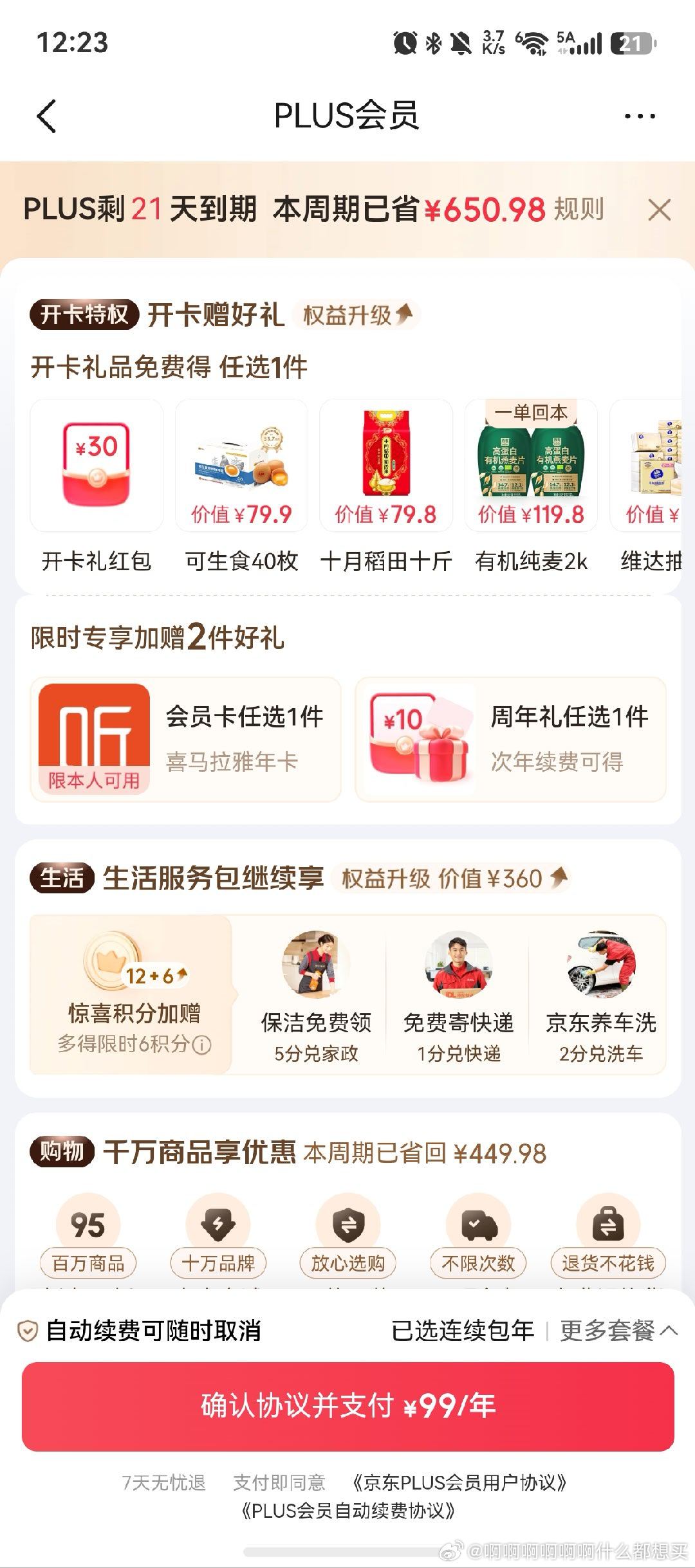Confirm and pay ¥99/年
This screenshot has width=695, height=1568.
click(x=347, y=1406)
